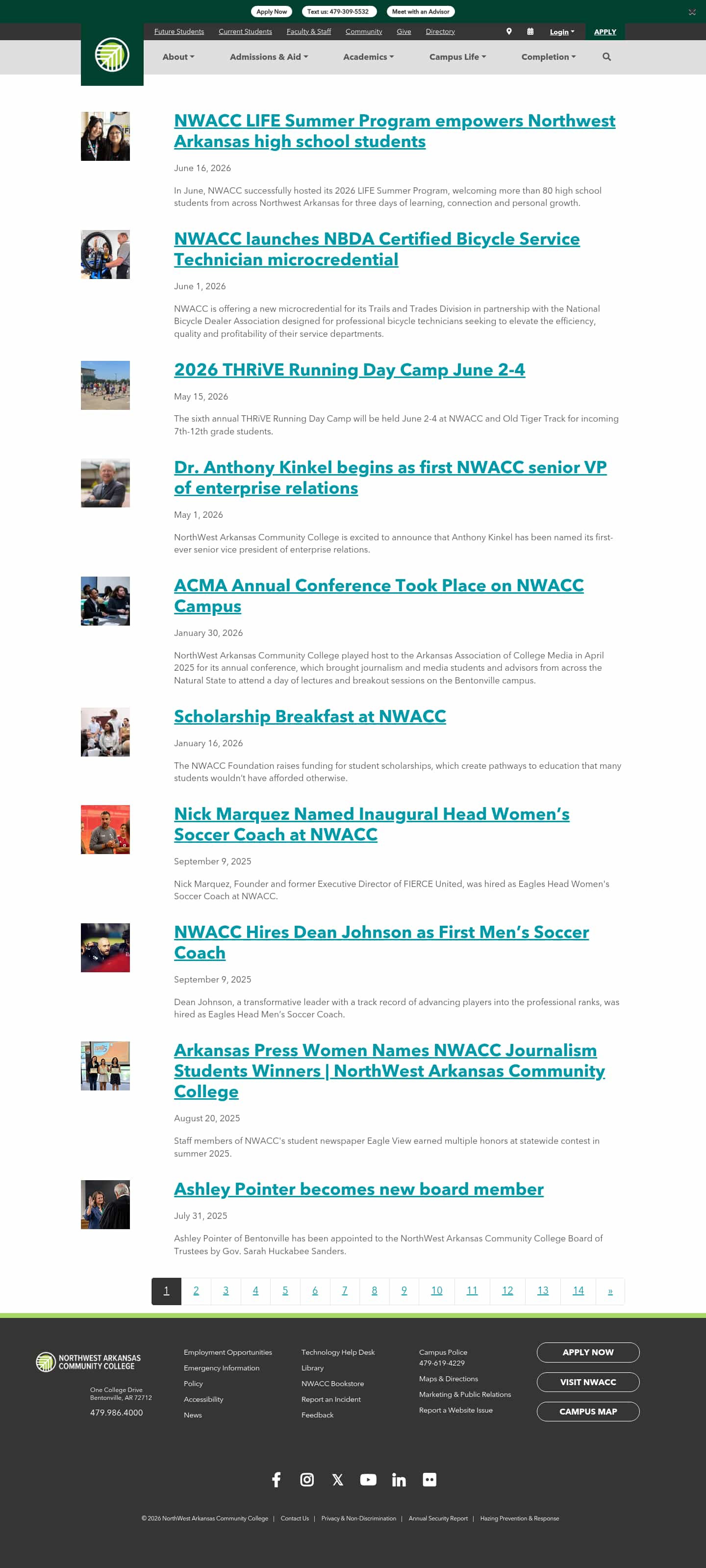Open the Employment Opportunities footer link

227,1352
